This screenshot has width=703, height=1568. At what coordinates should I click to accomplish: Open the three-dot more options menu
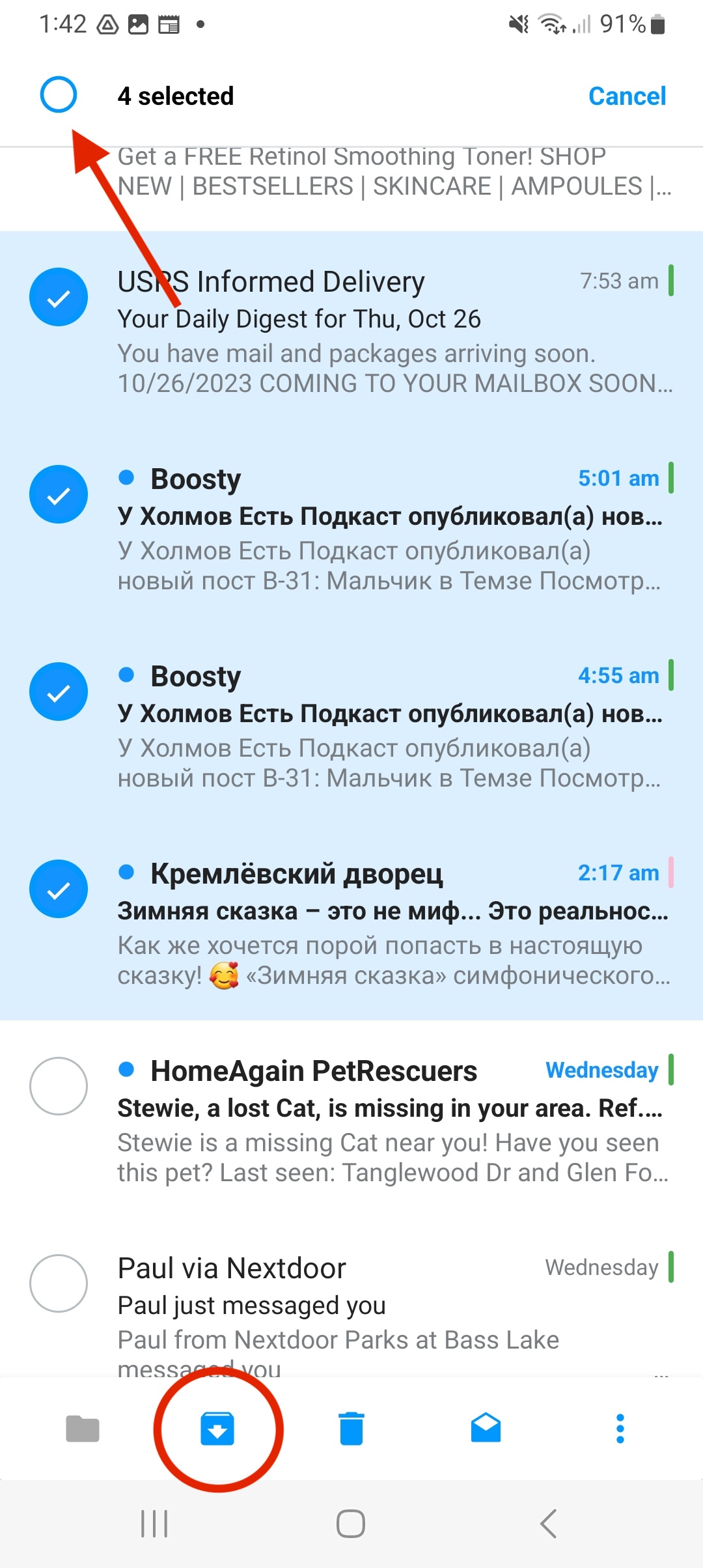[620, 1429]
